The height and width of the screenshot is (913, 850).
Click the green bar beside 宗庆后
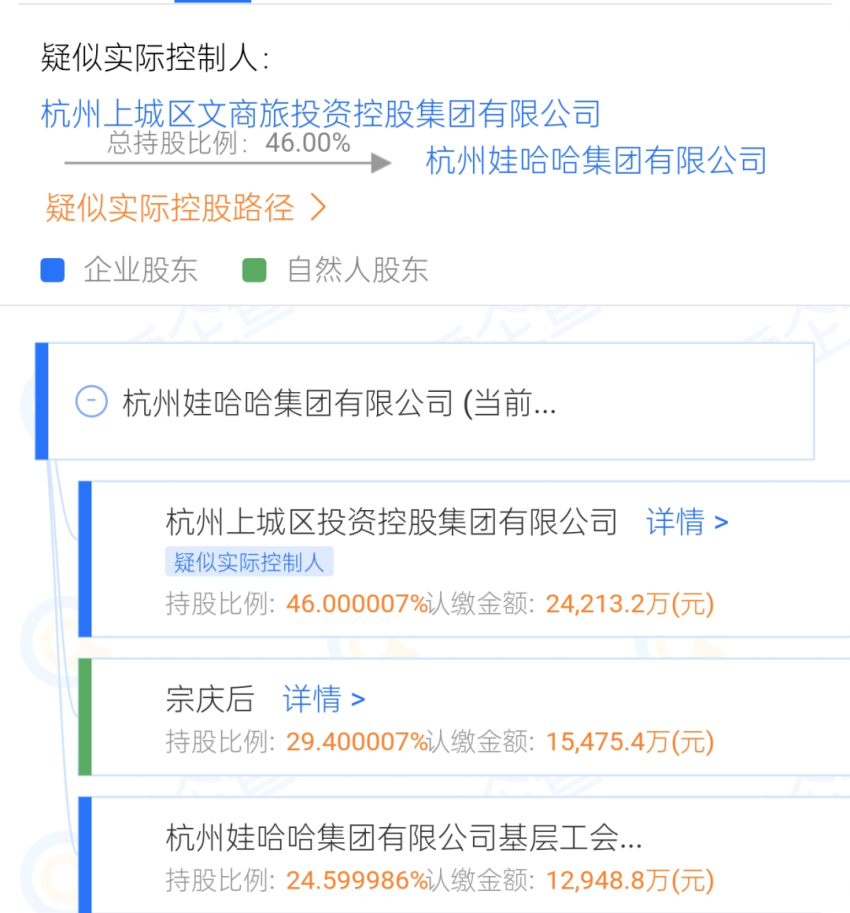pos(87,715)
